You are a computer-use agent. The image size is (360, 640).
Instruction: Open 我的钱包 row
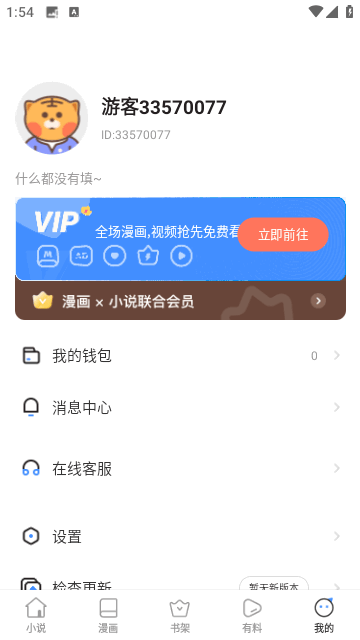pos(180,356)
